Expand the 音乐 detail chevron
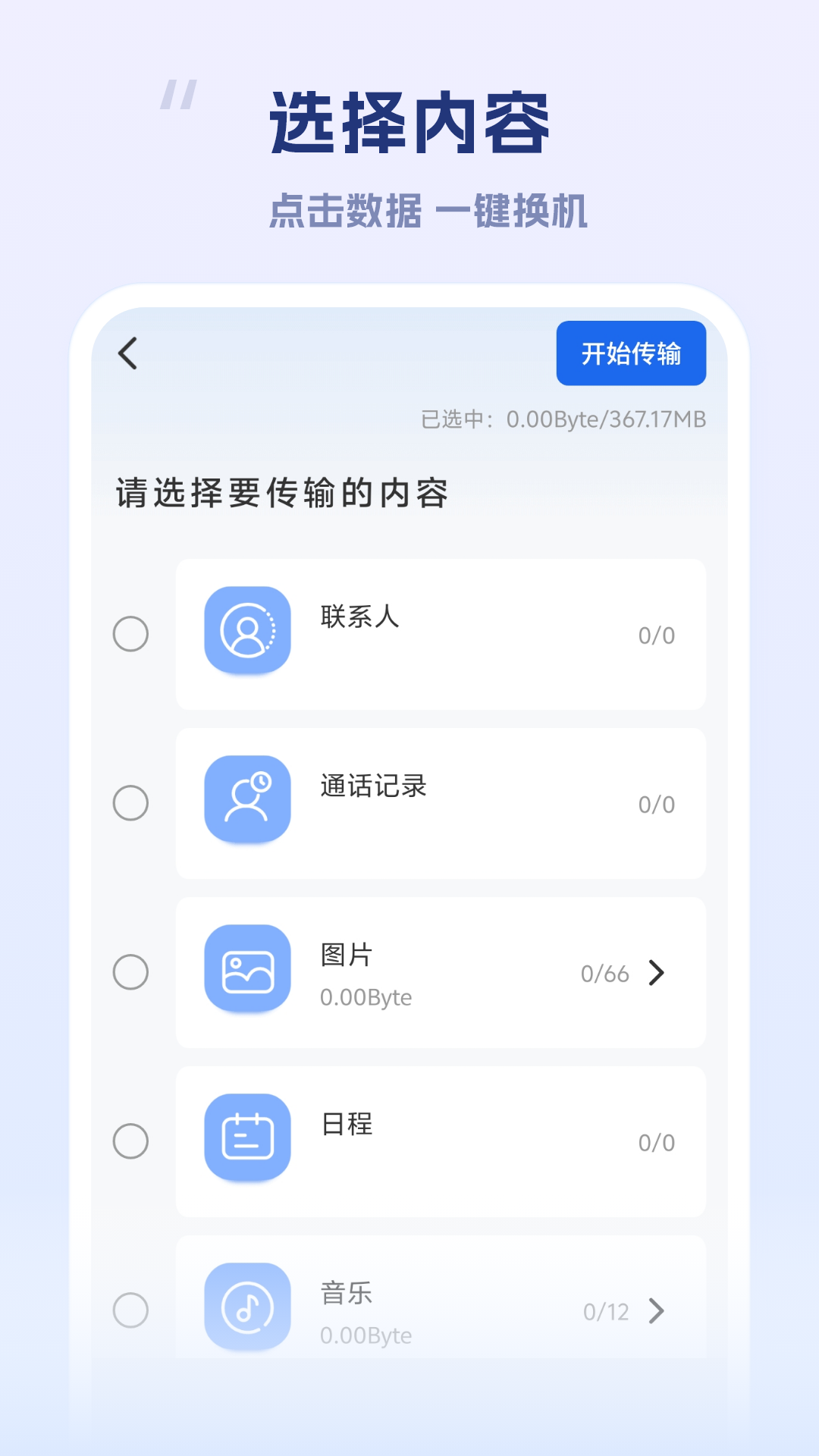This screenshot has height=1456, width=819. (x=657, y=1310)
